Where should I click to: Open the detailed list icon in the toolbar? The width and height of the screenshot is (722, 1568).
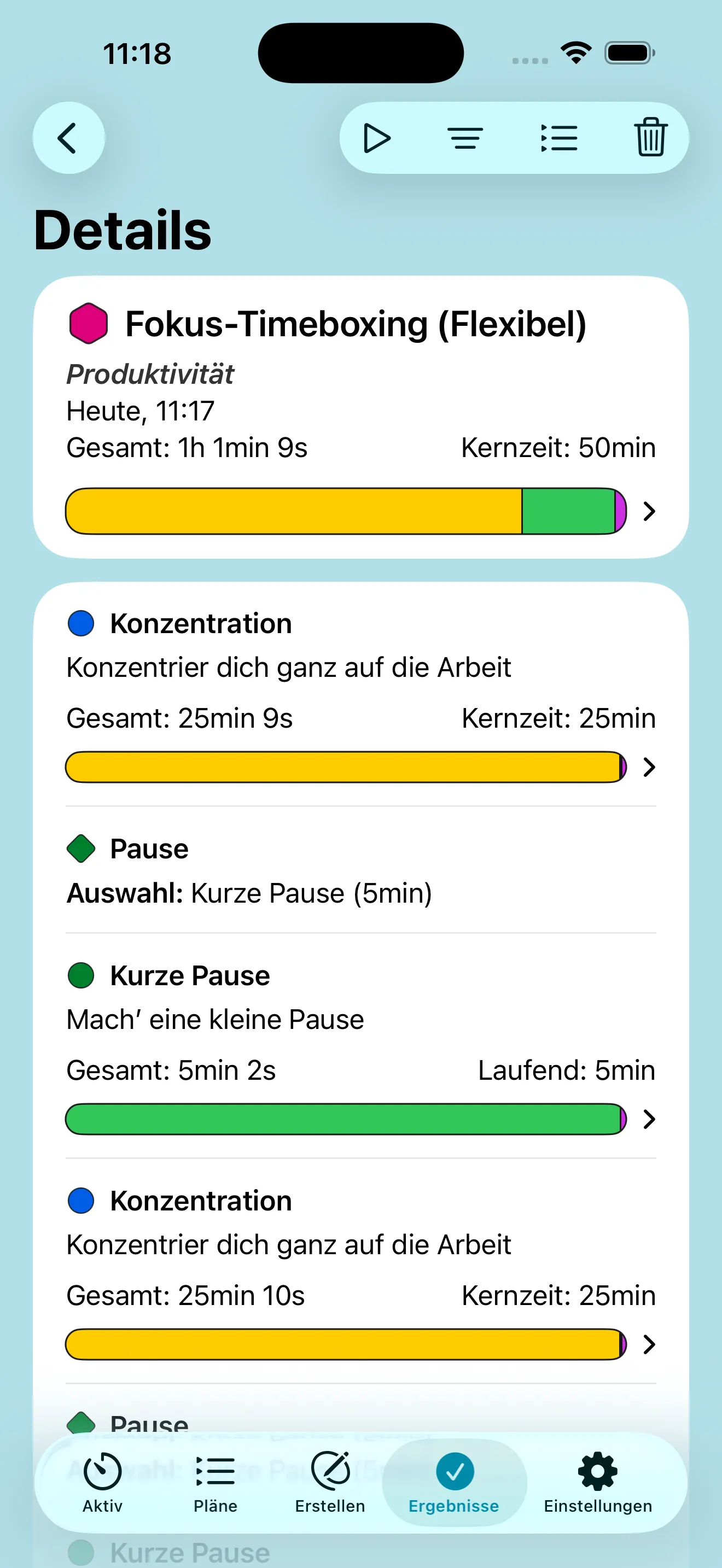pos(558,138)
